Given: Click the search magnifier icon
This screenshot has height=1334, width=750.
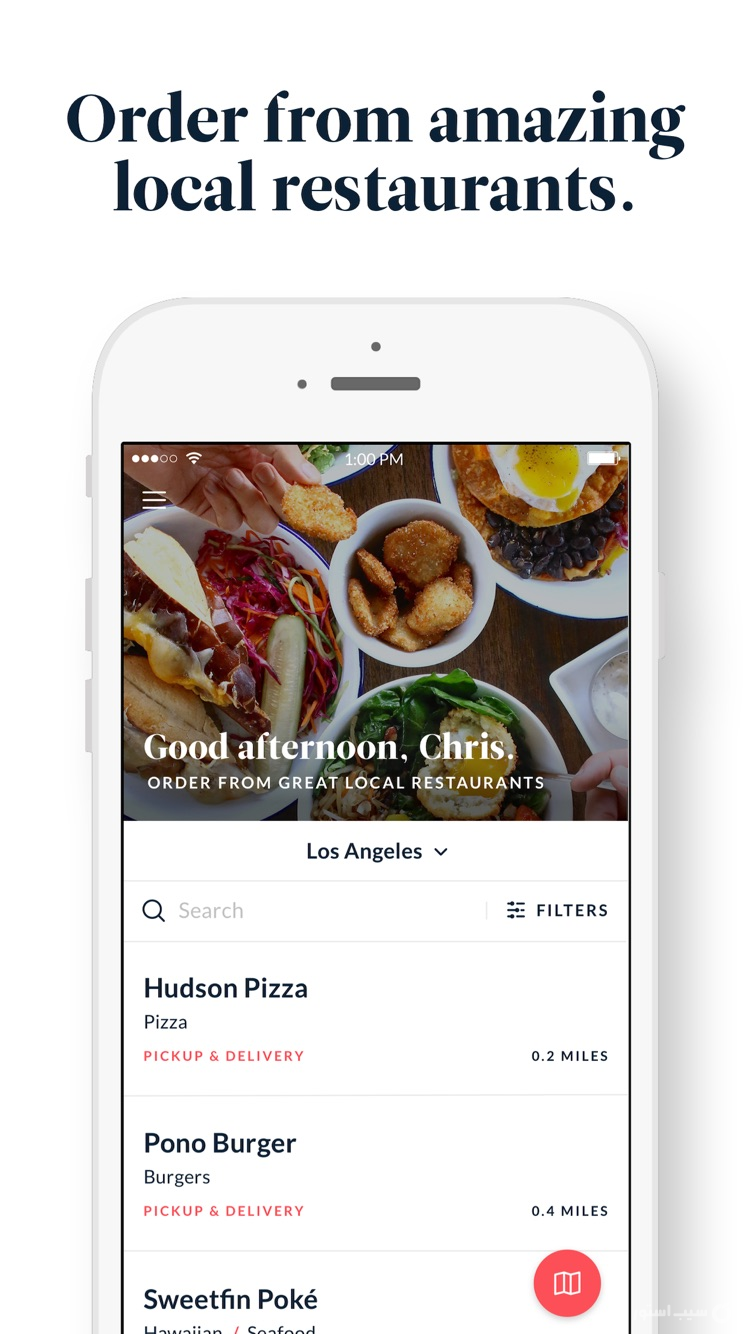Looking at the screenshot, I should tap(153, 911).
